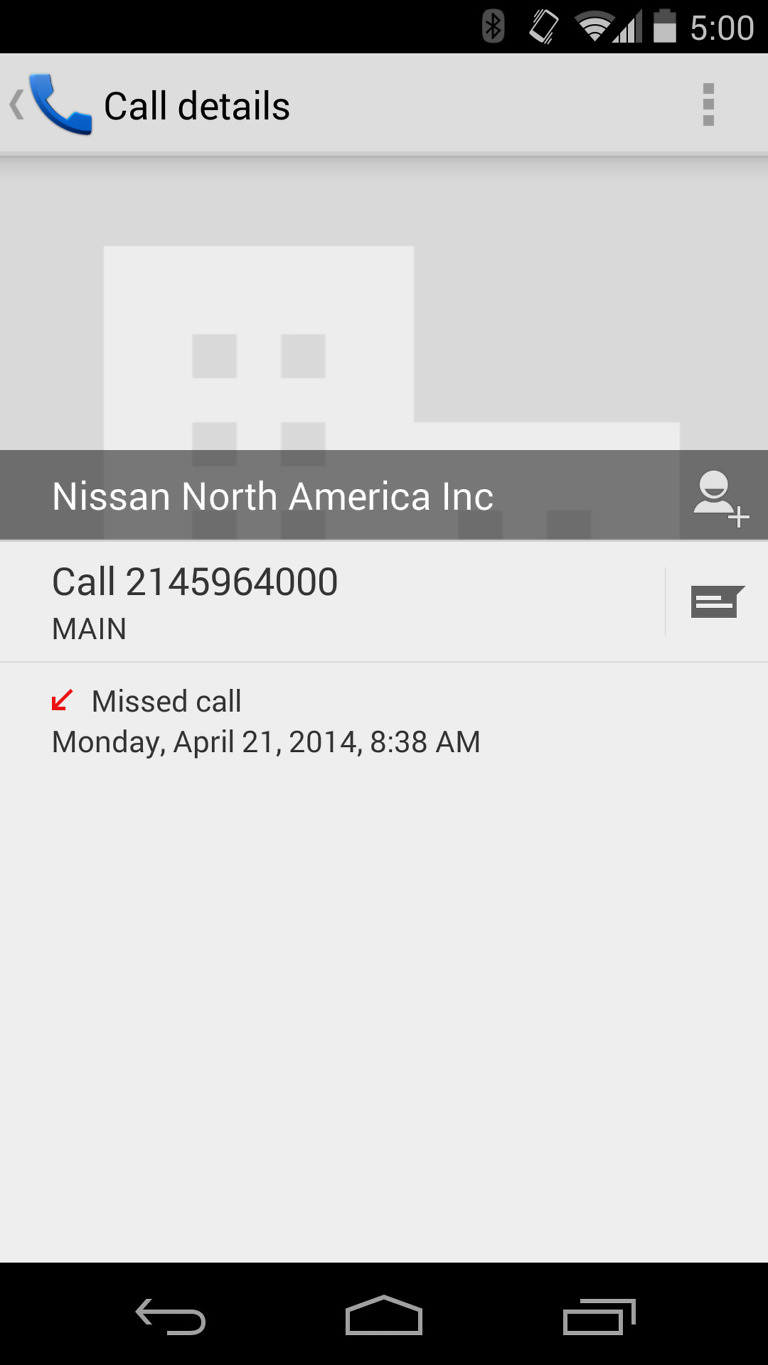
Task: Add Nissan North America Inc to contacts
Action: pos(720,497)
